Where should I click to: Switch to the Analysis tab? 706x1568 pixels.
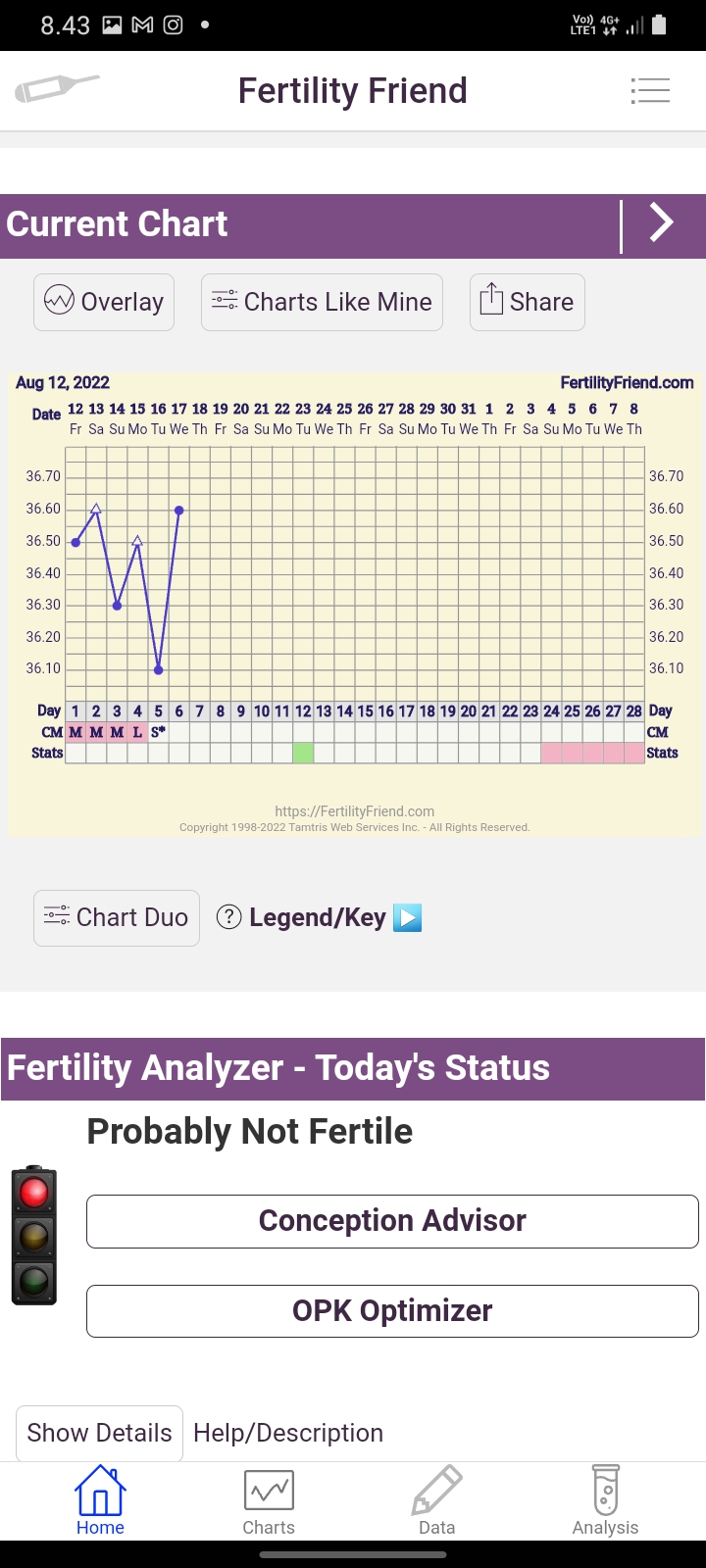point(605,1501)
